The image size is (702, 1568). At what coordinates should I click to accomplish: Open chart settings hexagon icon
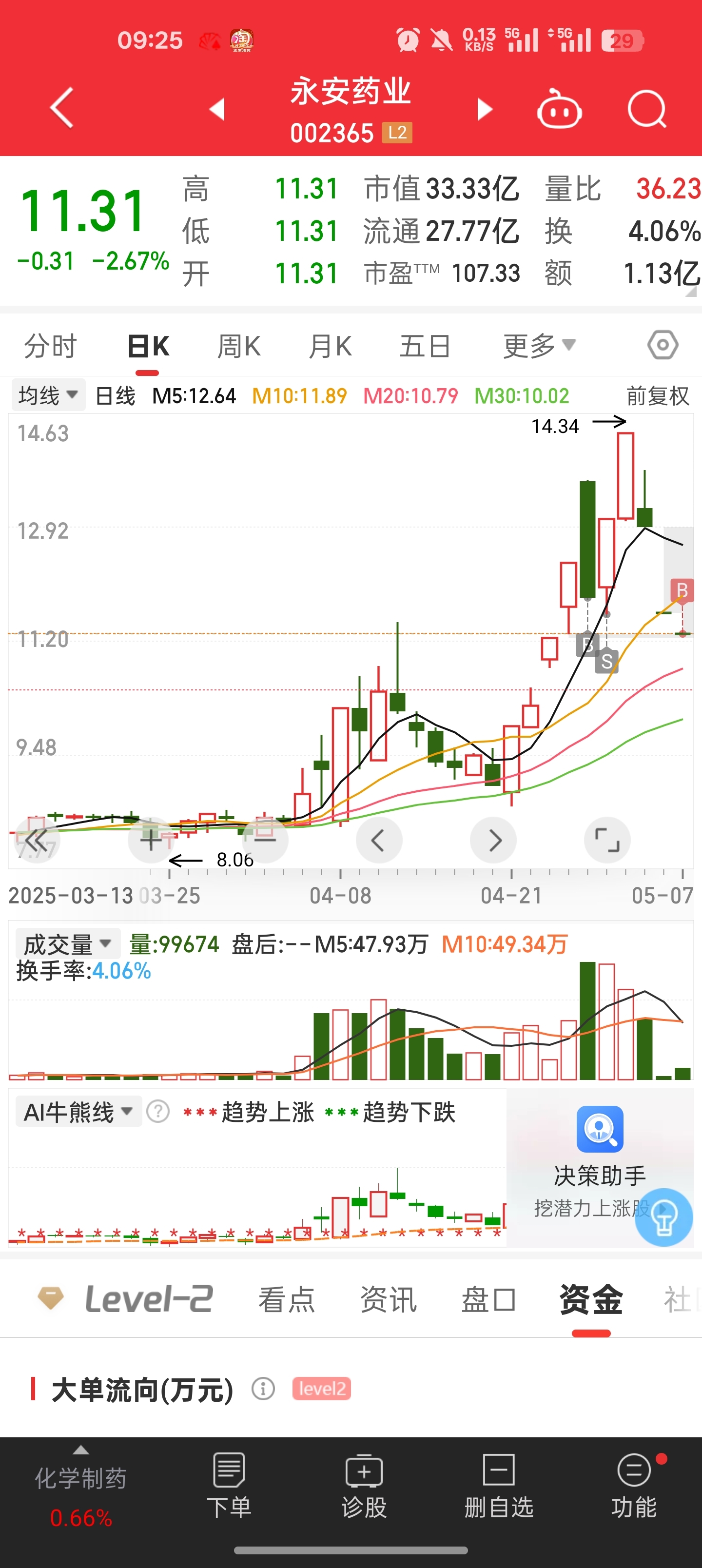(x=663, y=345)
